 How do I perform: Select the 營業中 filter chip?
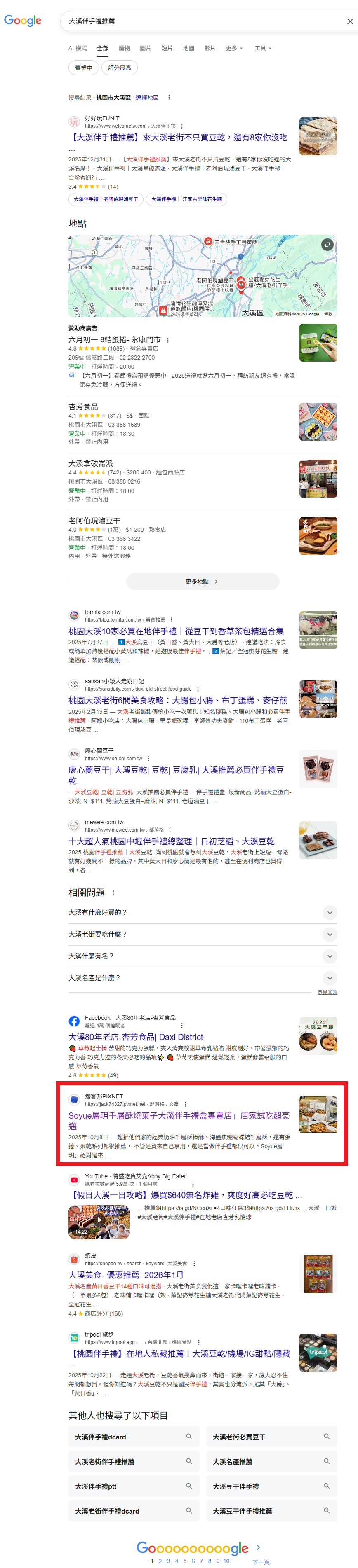[84, 68]
